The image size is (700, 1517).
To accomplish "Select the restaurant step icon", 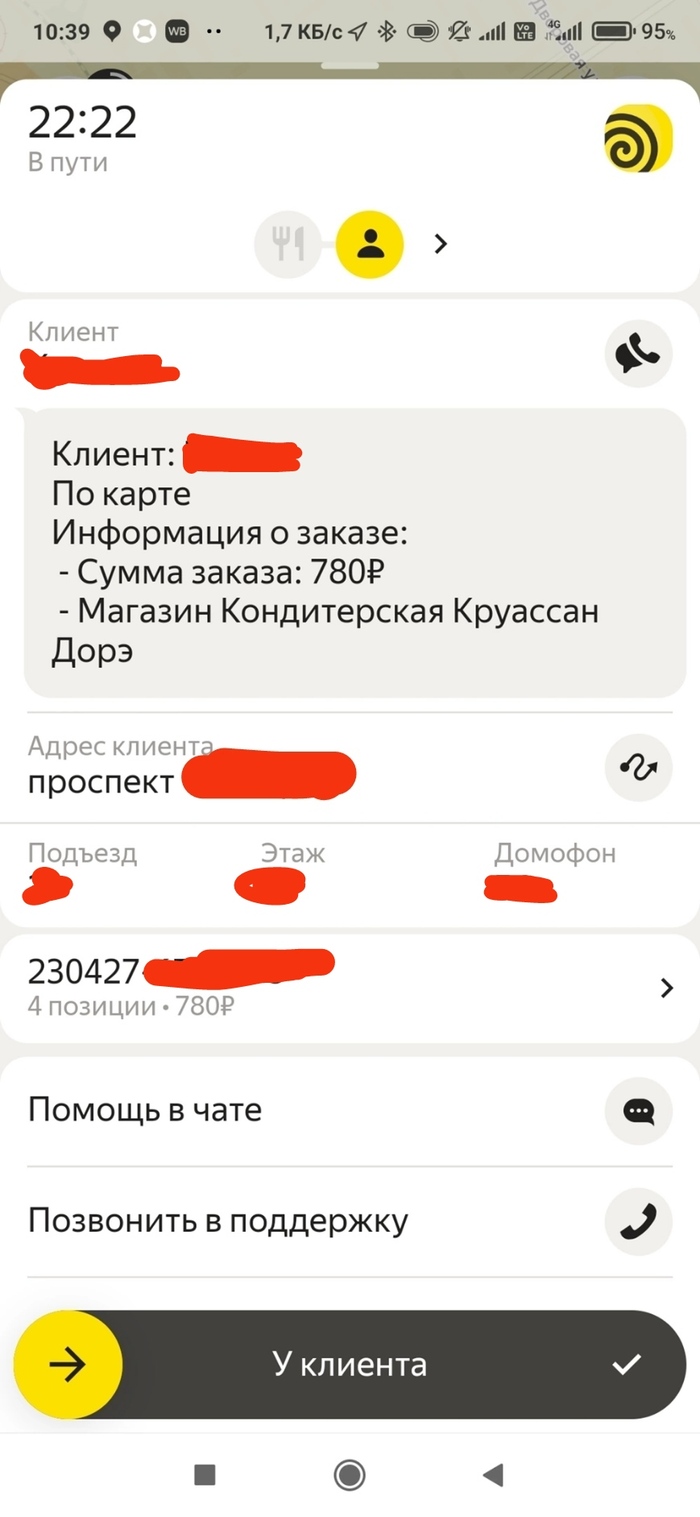I will coord(288,243).
